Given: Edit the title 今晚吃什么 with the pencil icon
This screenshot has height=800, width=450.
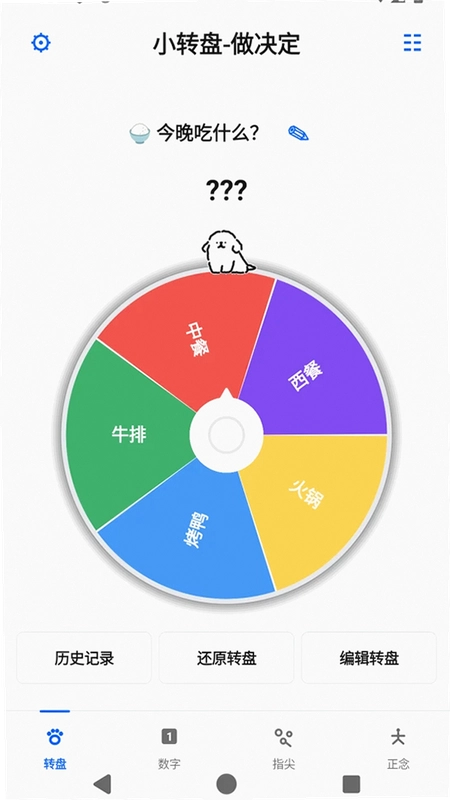Looking at the screenshot, I should (x=298, y=133).
